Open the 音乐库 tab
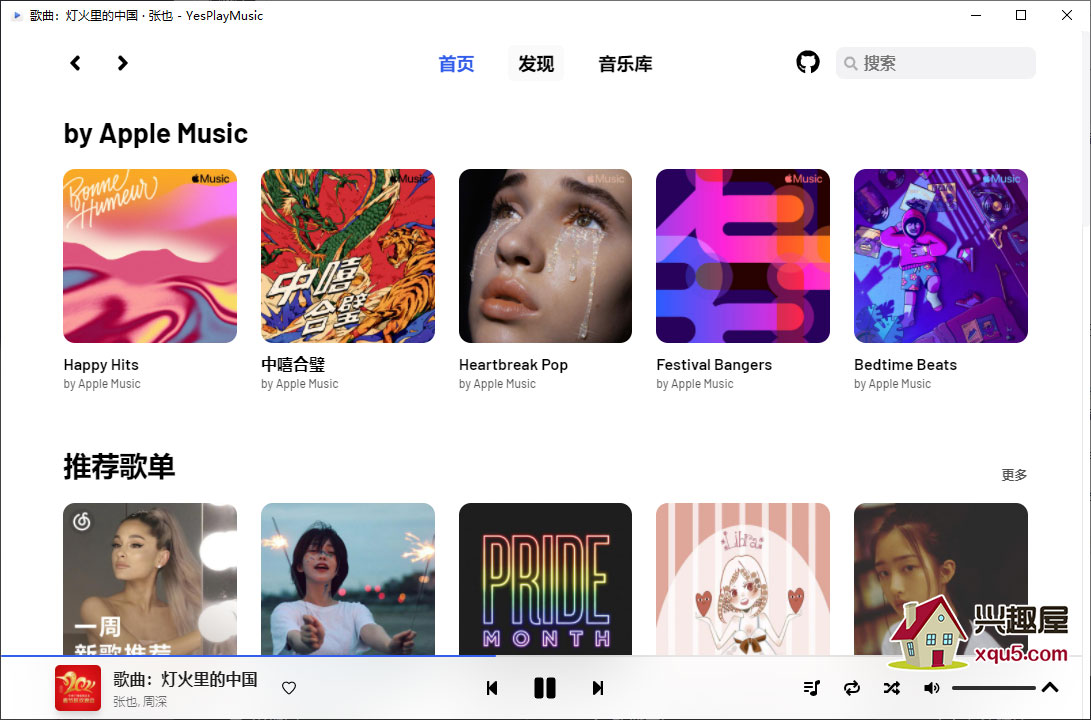 (x=625, y=64)
